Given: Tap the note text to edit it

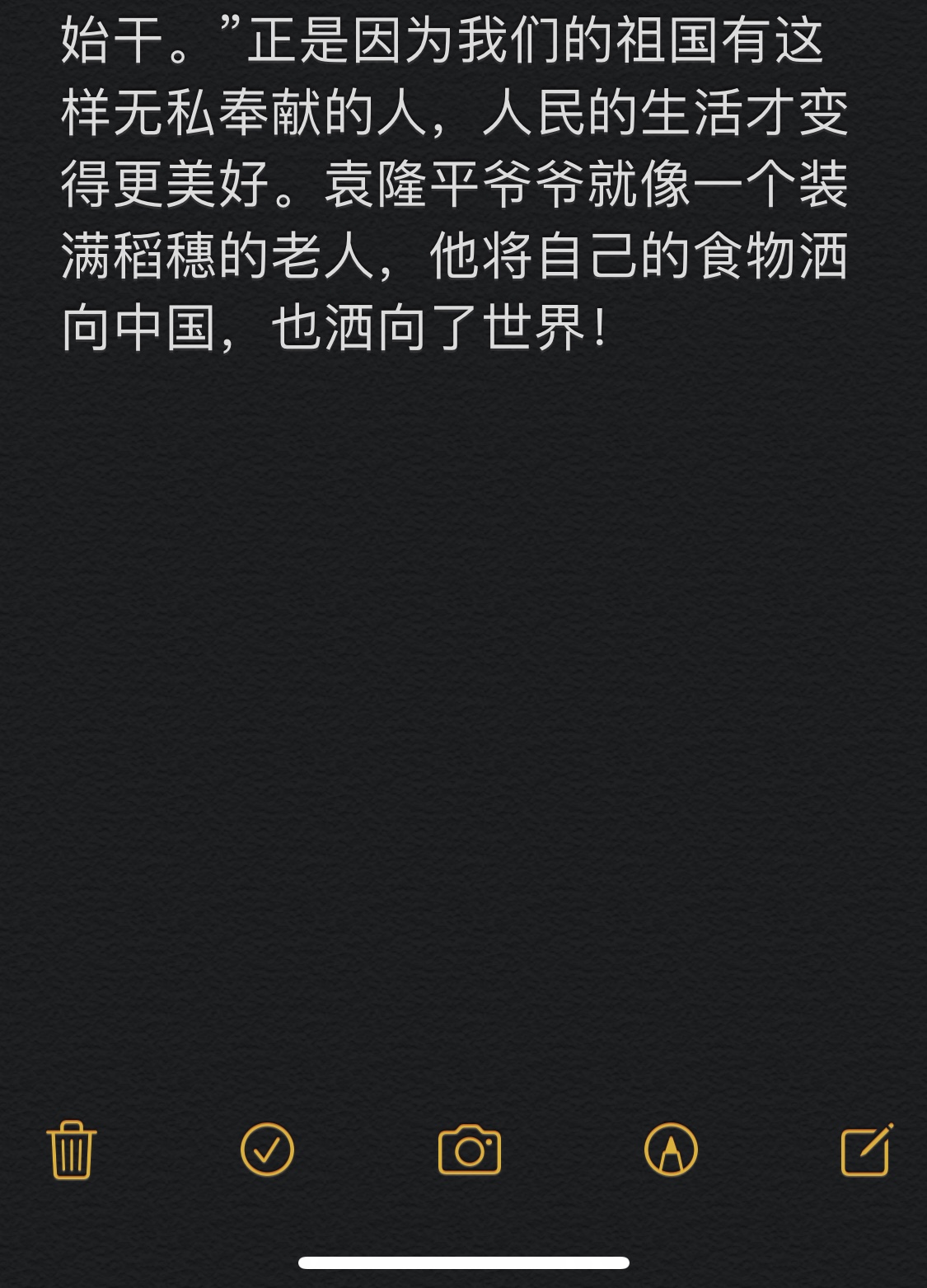Looking at the screenshot, I should pyautogui.click(x=453, y=185).
